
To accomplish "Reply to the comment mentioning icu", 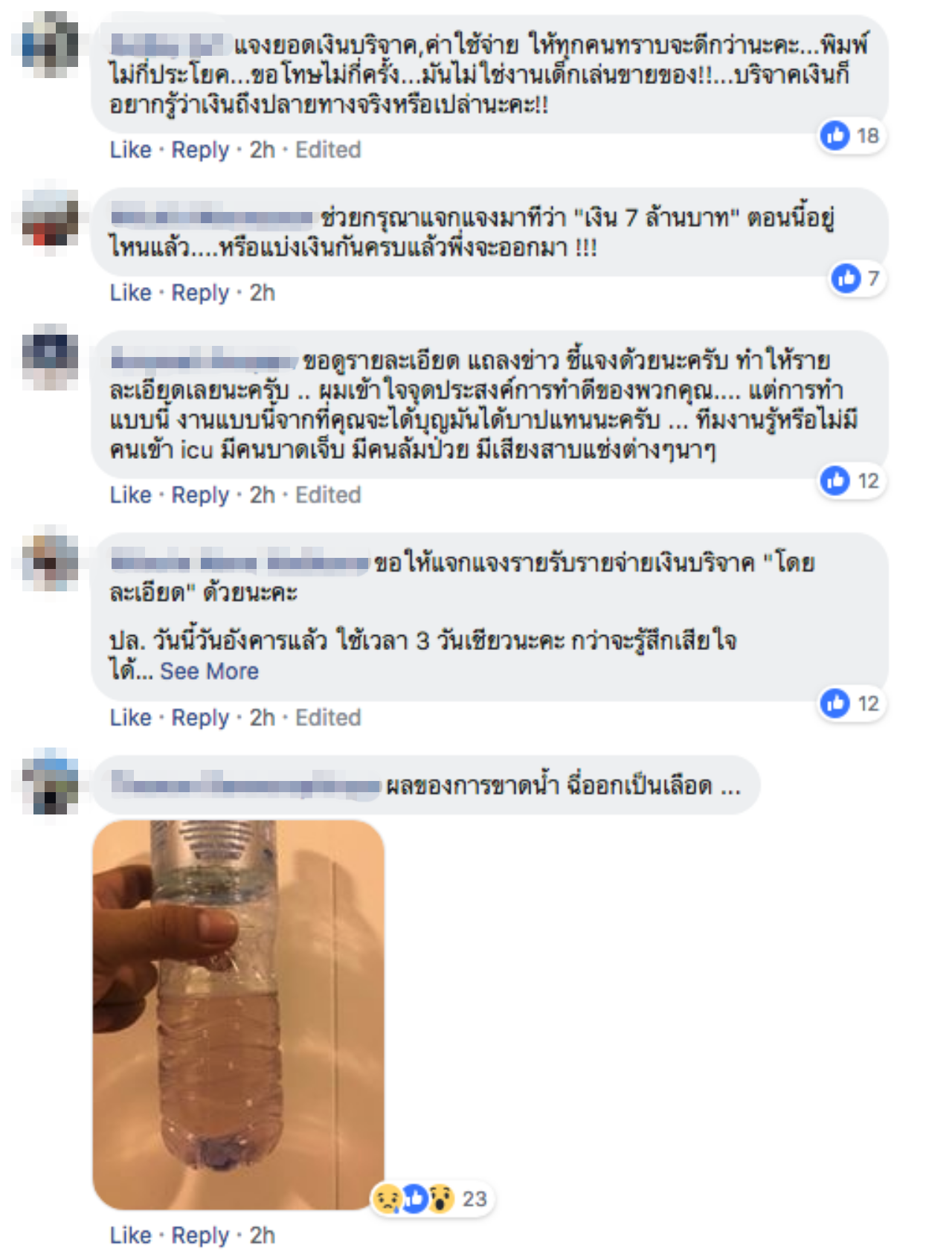I will pyautogui.click(x=200, y=495).
